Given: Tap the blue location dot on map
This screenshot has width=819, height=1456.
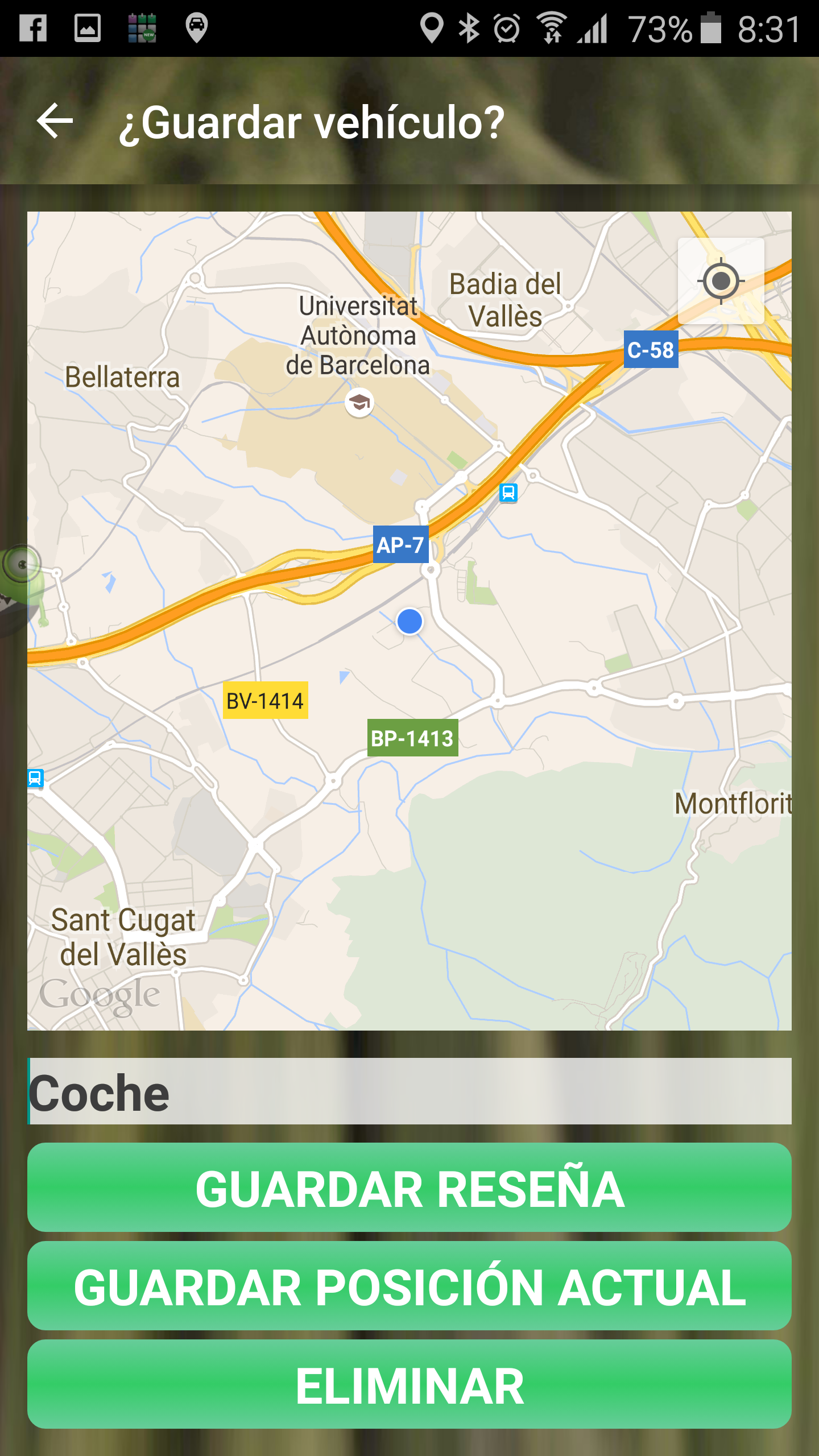Looking at the screenshot, I should [409, 621].
